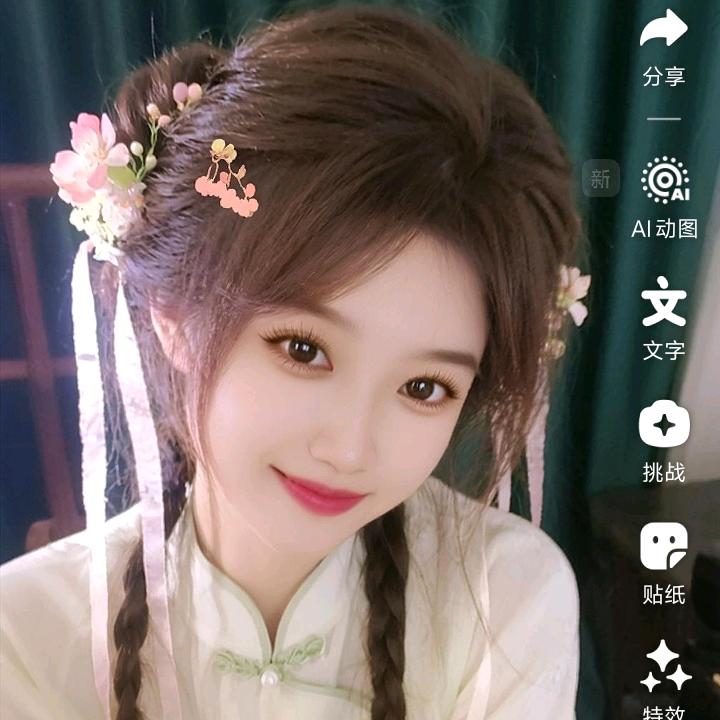Open the 挑战 challenge option

coord(664,424)
